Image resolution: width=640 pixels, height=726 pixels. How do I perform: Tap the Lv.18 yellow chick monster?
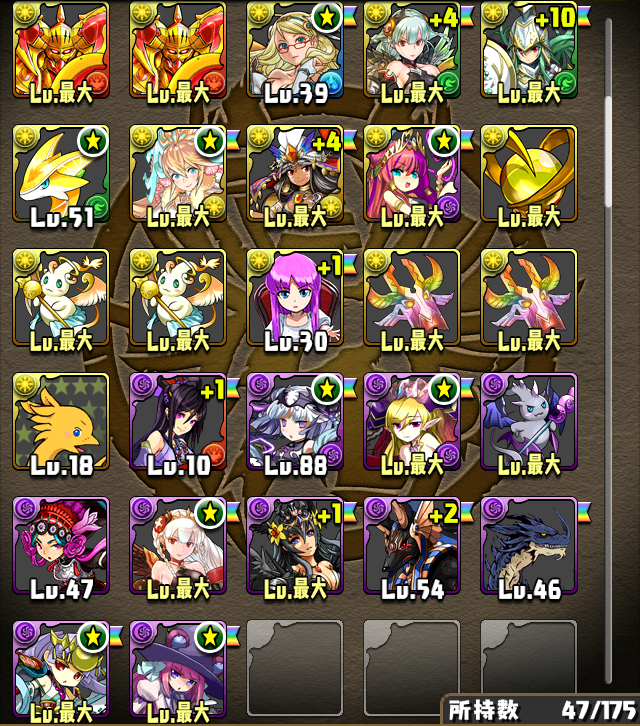tap(60, 422)
